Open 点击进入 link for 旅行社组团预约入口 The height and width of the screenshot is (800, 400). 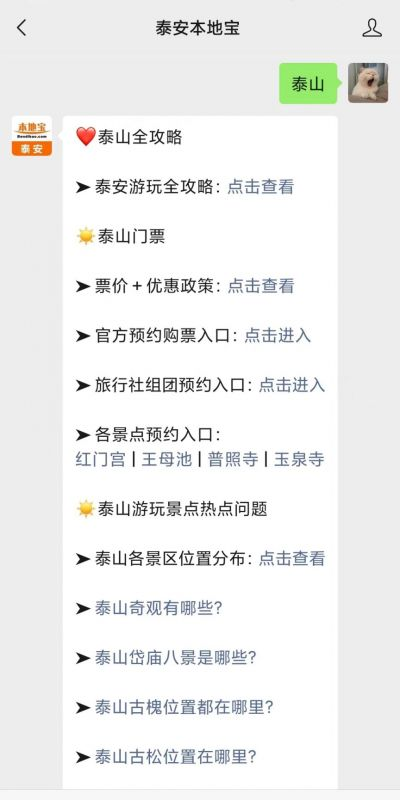[x=292, y=385]
